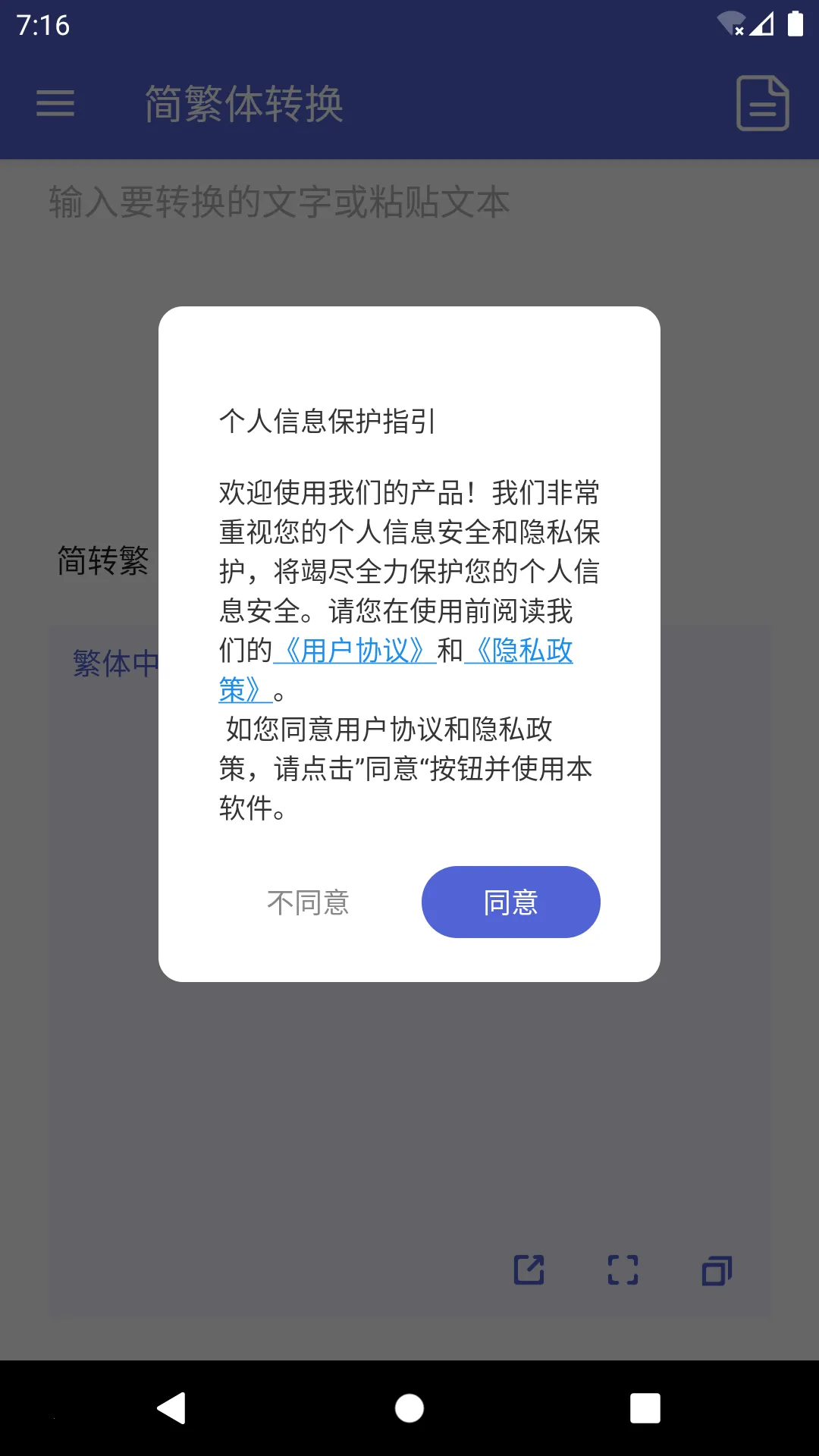Image resolution: width=819 pixels, height=1456 pixels.
Task: Open the 《用户协议》 user agreement link
Action: (356, 652)
